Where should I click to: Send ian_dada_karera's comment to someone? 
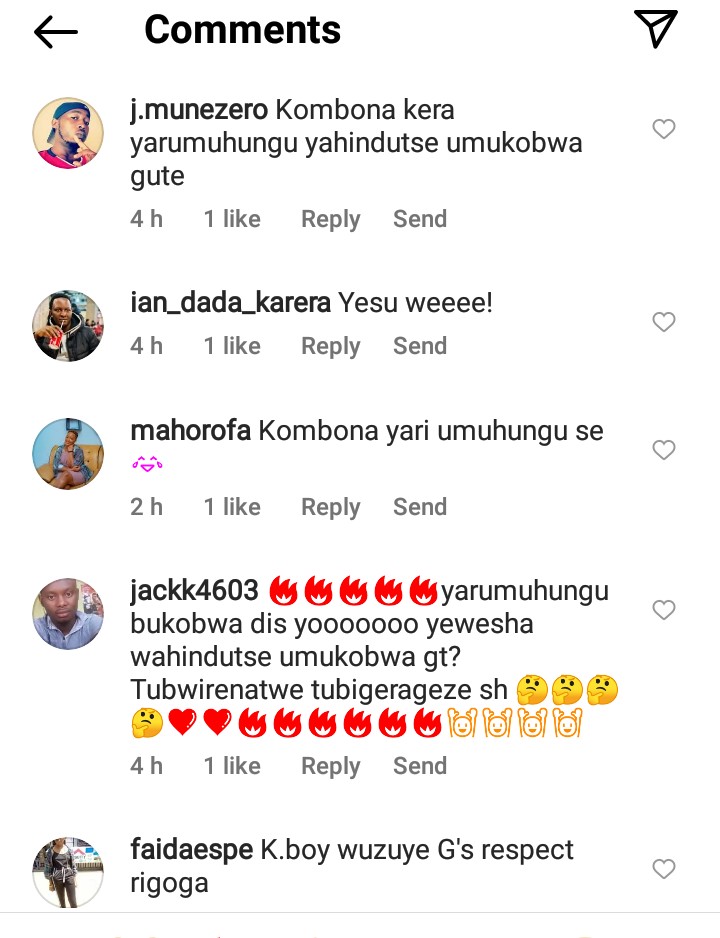point(420,346)
